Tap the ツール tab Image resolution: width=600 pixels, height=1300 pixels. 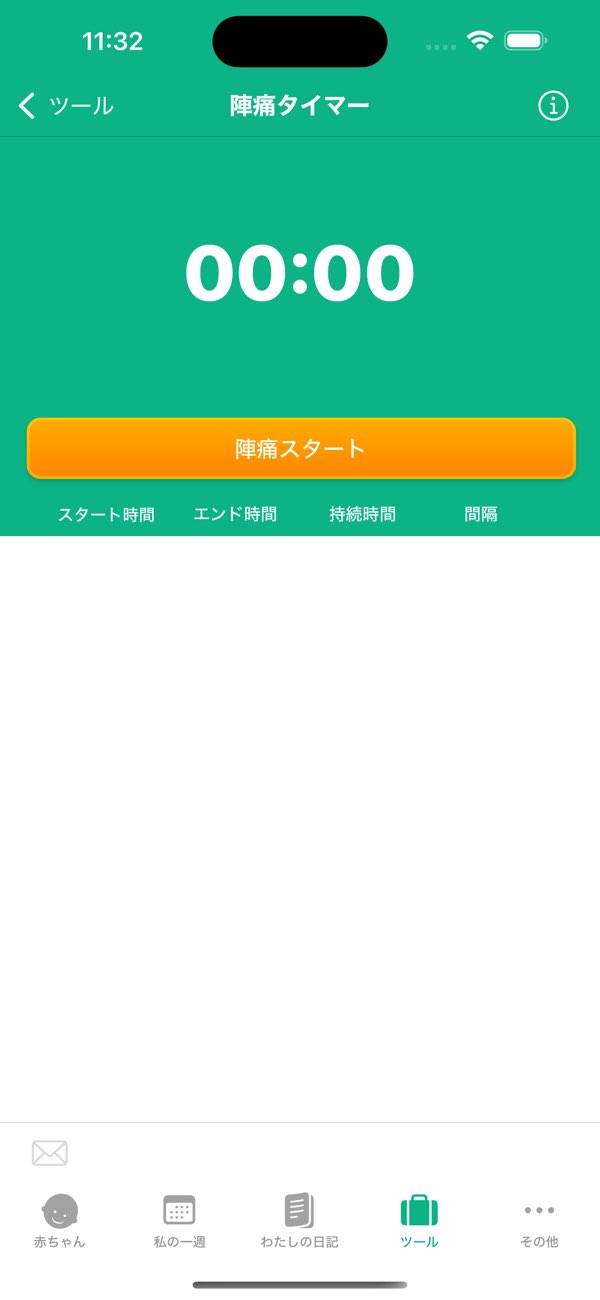419,1221
